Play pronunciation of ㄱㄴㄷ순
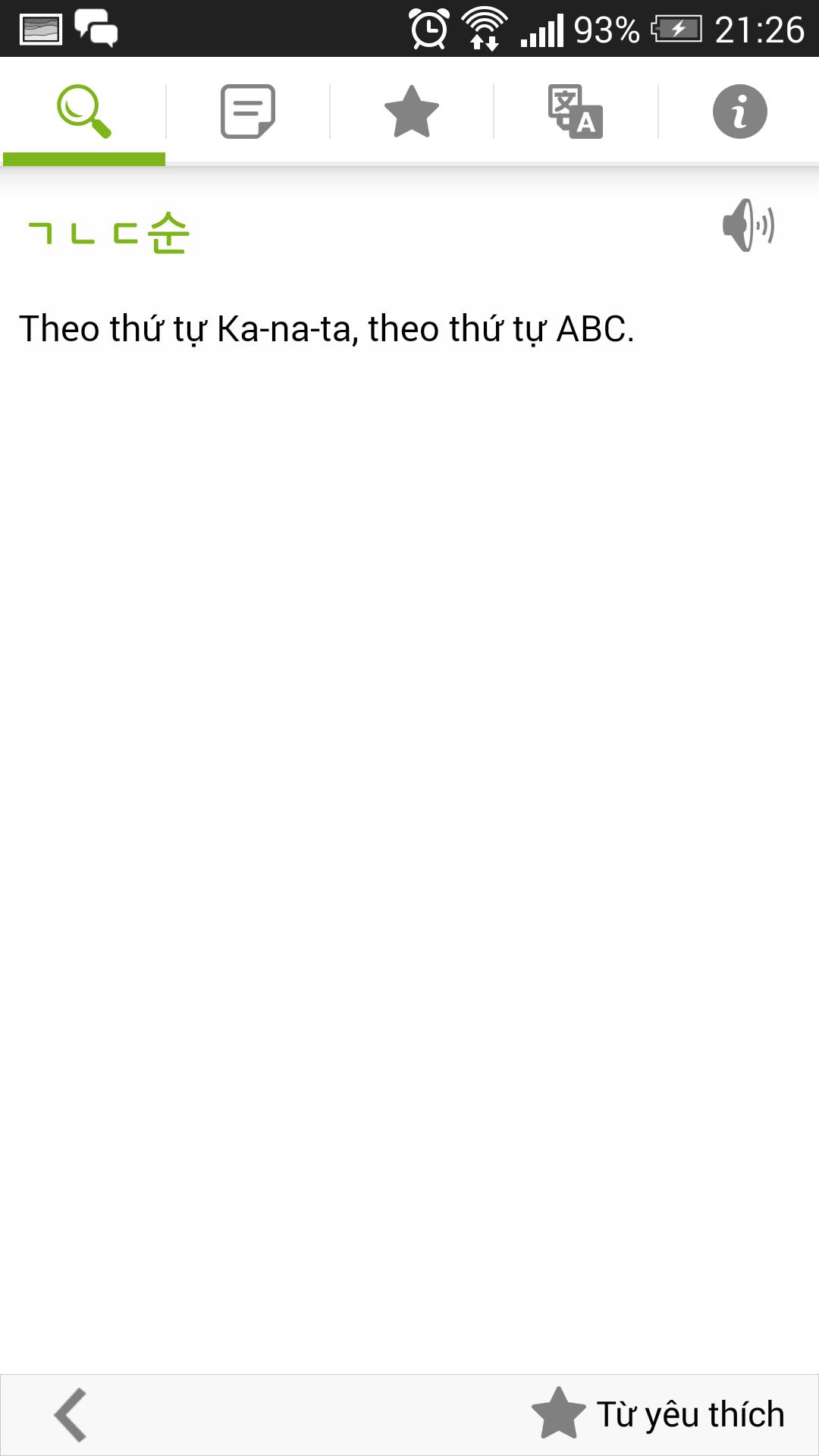 748,225
